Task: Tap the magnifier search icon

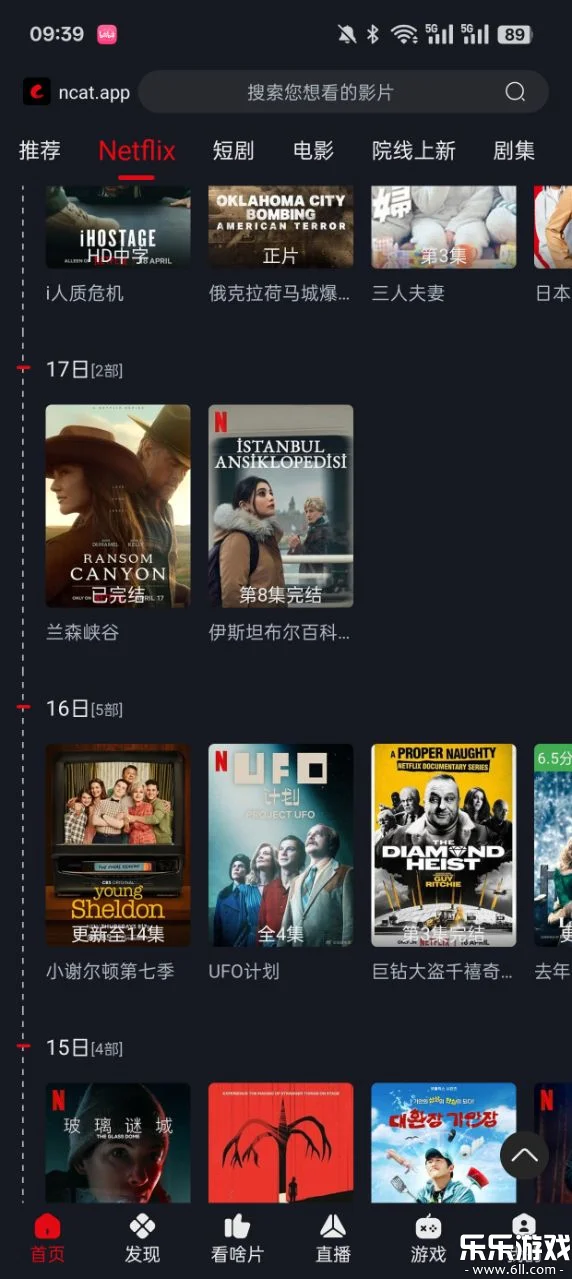Action: [515, 92]
